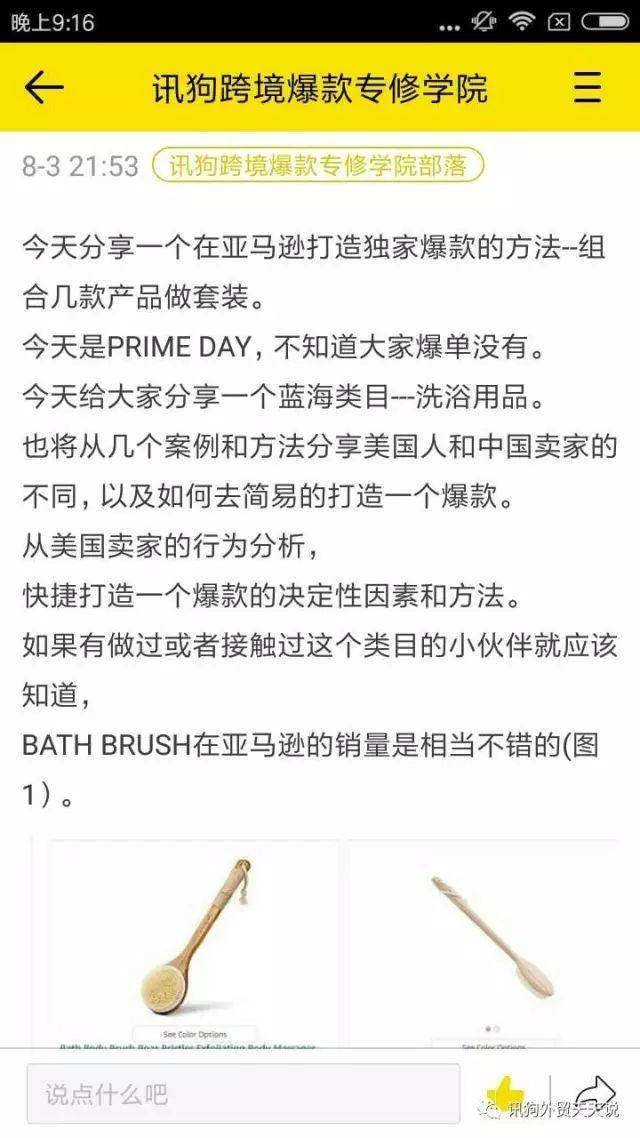This screenshot has width=640, height=1138.
Task: Open the hamburger menu
Action: coord(588,87)
